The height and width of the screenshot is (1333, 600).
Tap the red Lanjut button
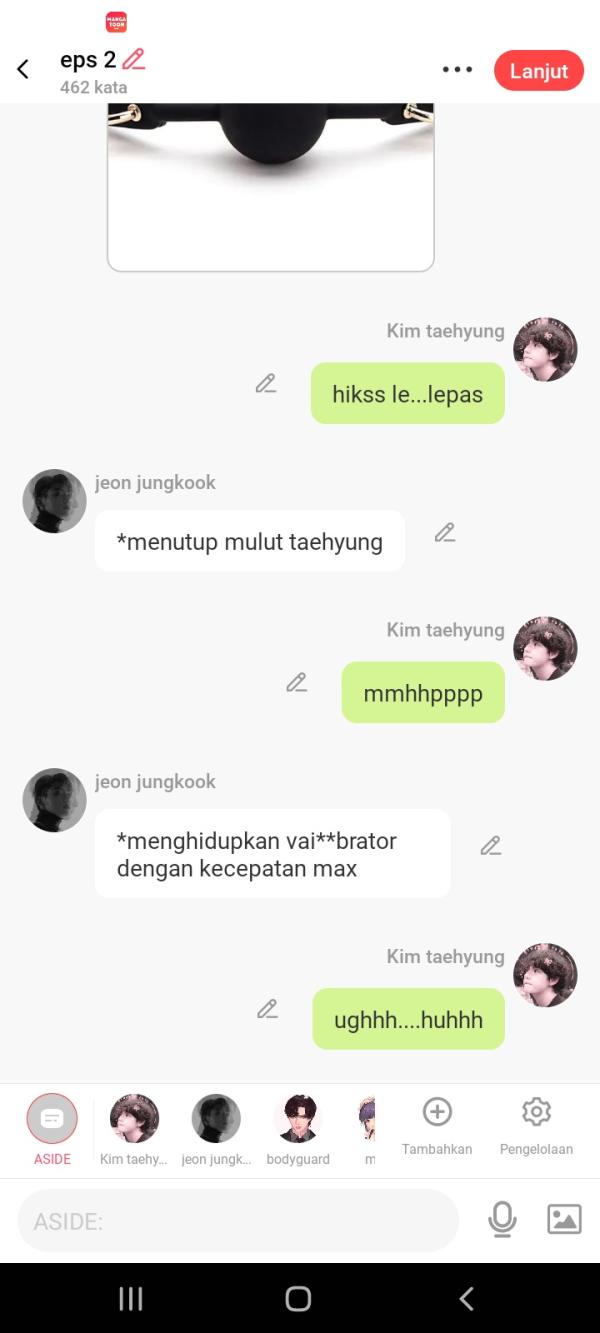[538, 71]
